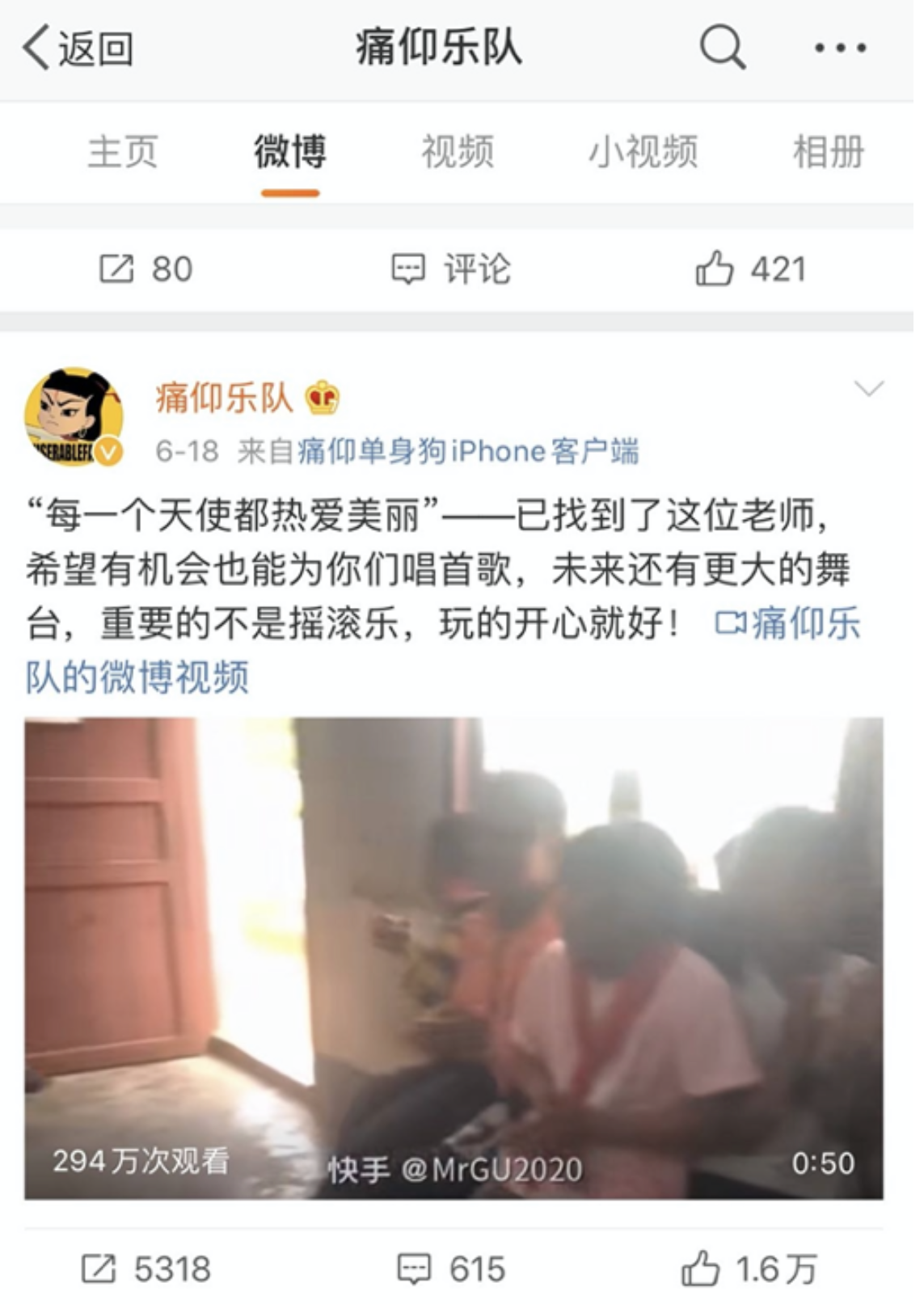Like the post with 421 likes
Viewport: 924px width, 1304px height.
point(750,269)
